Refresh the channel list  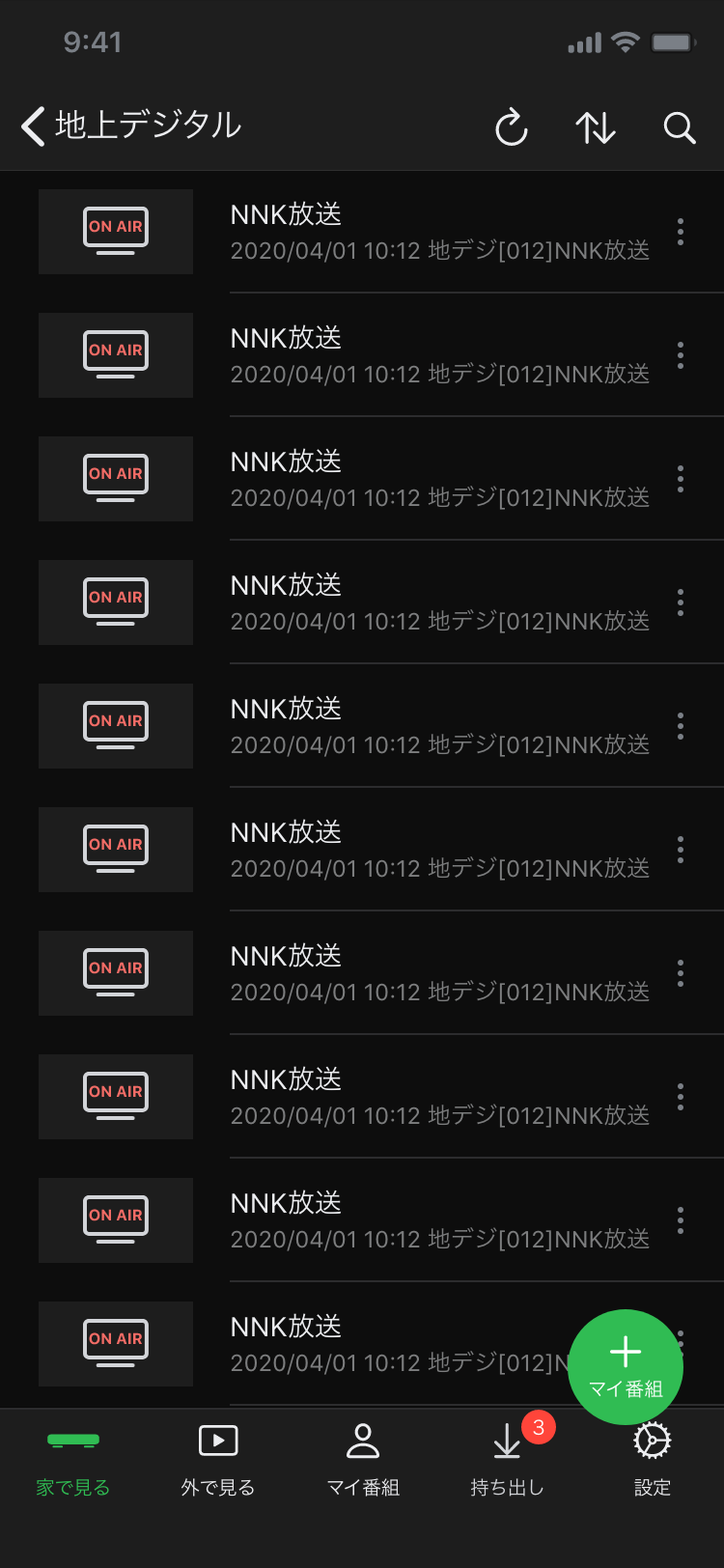512,126
